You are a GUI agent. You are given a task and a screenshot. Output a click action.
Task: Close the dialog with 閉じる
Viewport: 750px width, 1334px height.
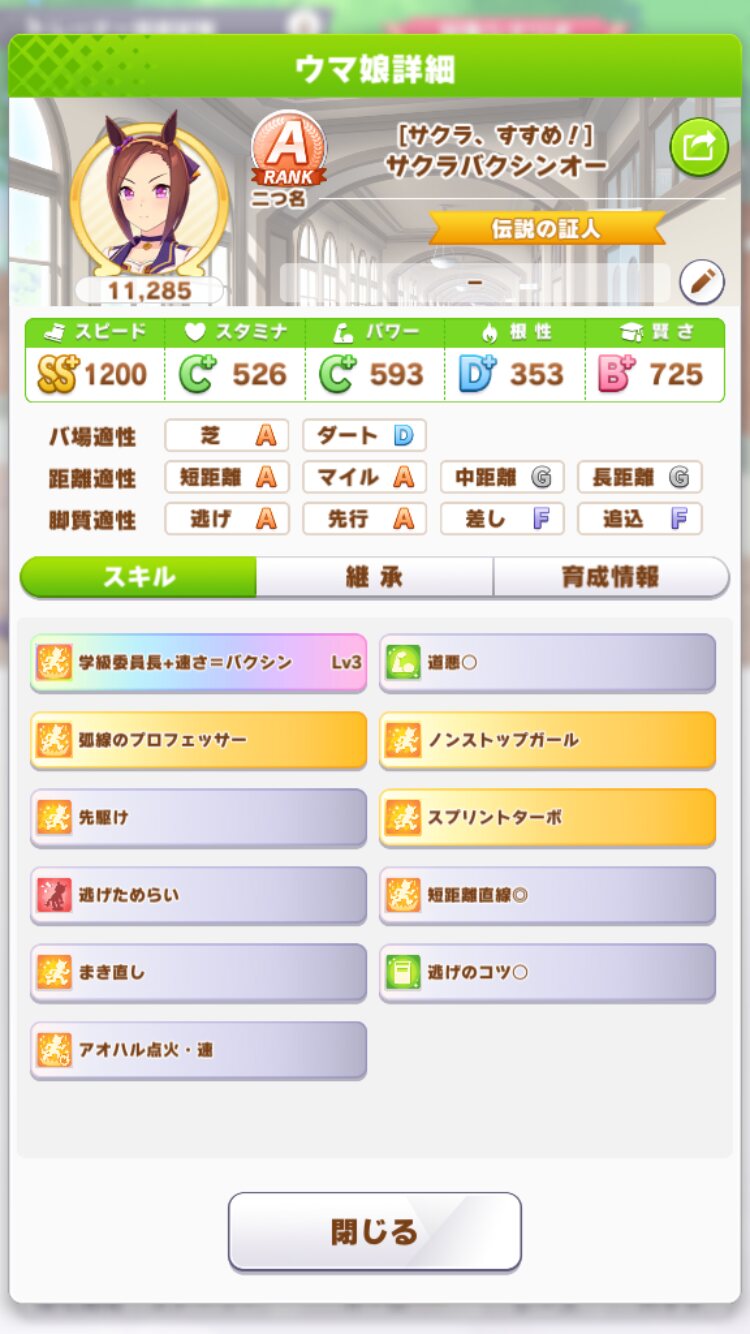pyautogui.click(x=374, y=1231)
